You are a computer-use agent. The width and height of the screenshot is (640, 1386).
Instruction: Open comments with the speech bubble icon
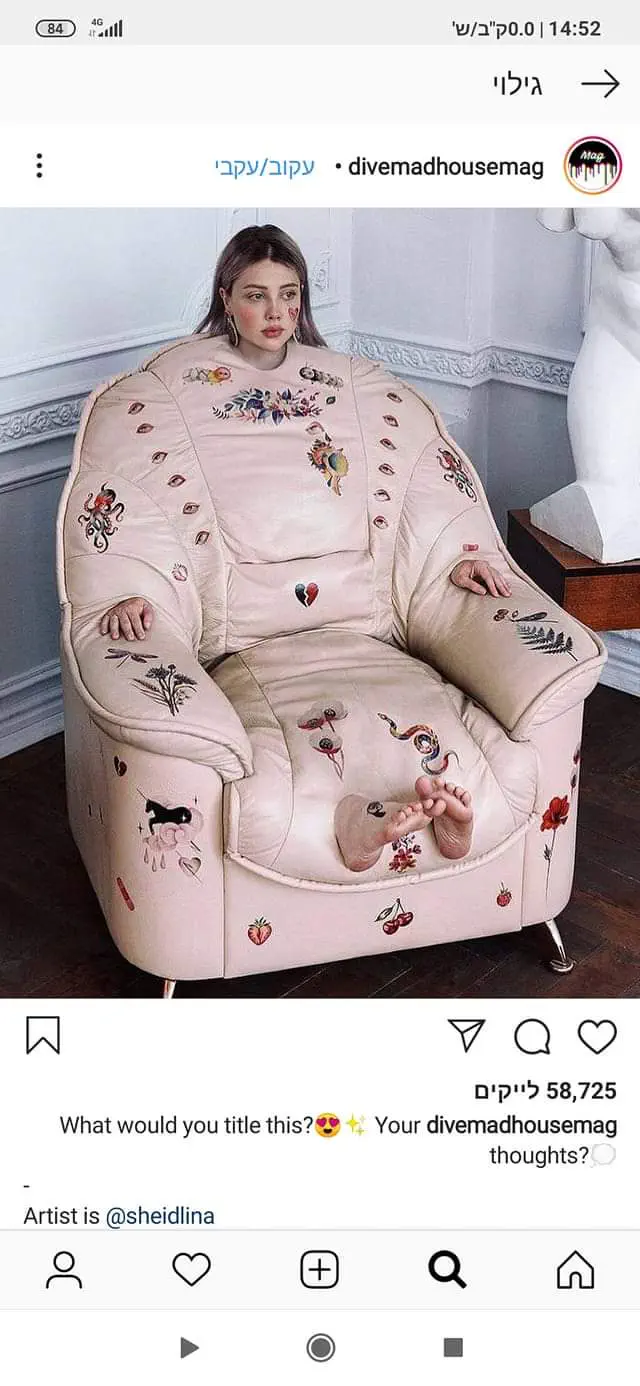coord(531,1037)
